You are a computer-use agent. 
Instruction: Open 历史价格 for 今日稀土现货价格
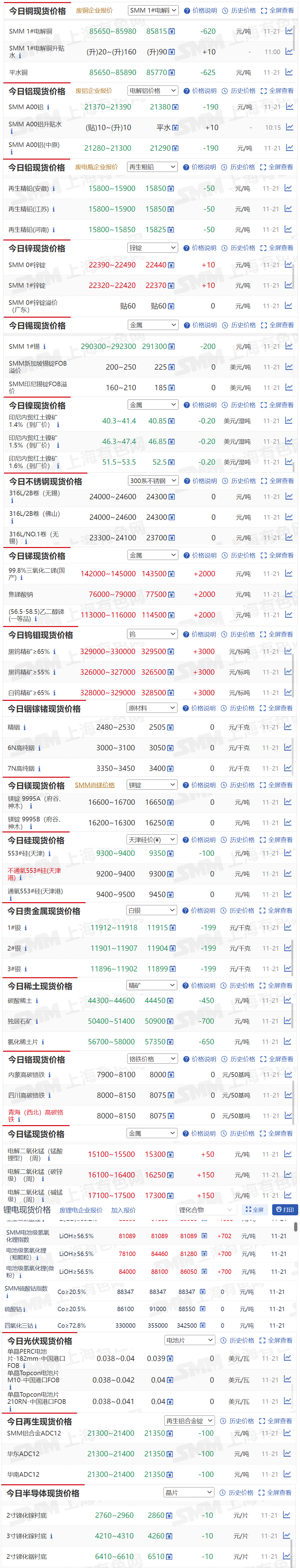[238, 985]
